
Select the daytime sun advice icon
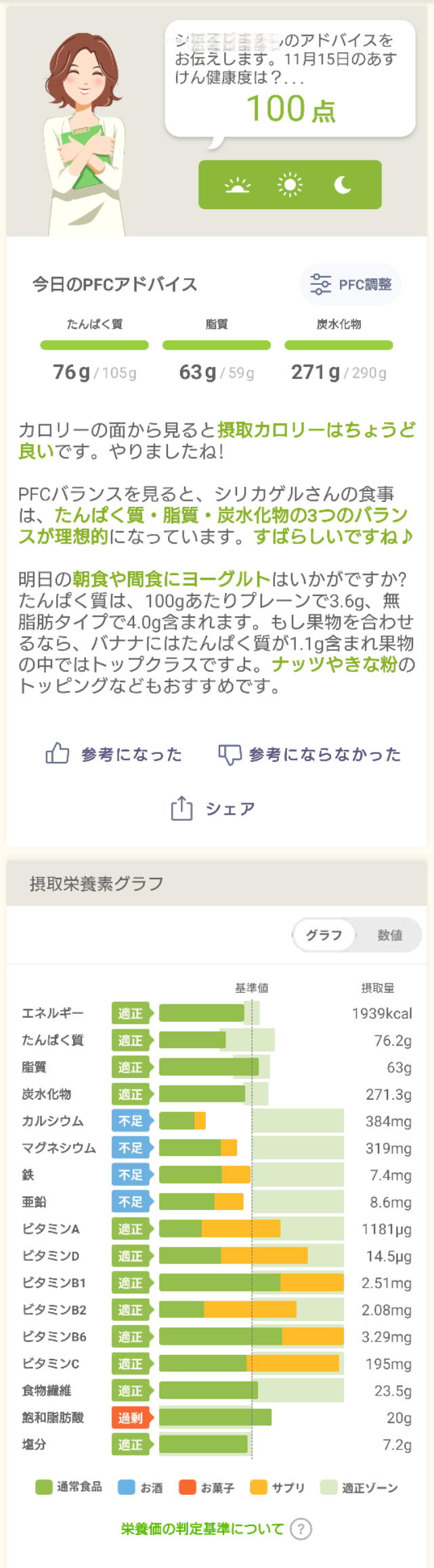click(290, 185)
